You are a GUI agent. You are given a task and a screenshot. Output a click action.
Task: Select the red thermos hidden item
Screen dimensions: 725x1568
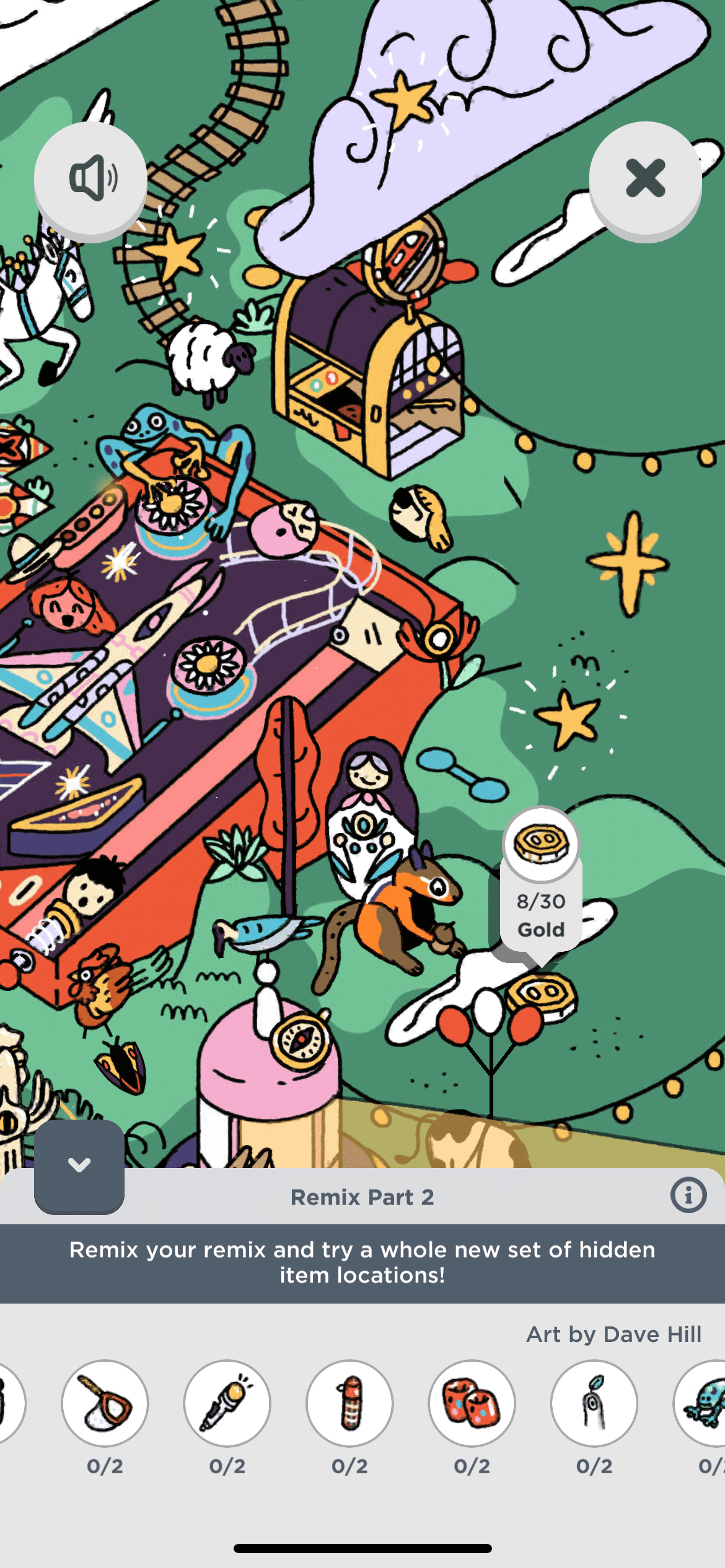click(349, 1403)
